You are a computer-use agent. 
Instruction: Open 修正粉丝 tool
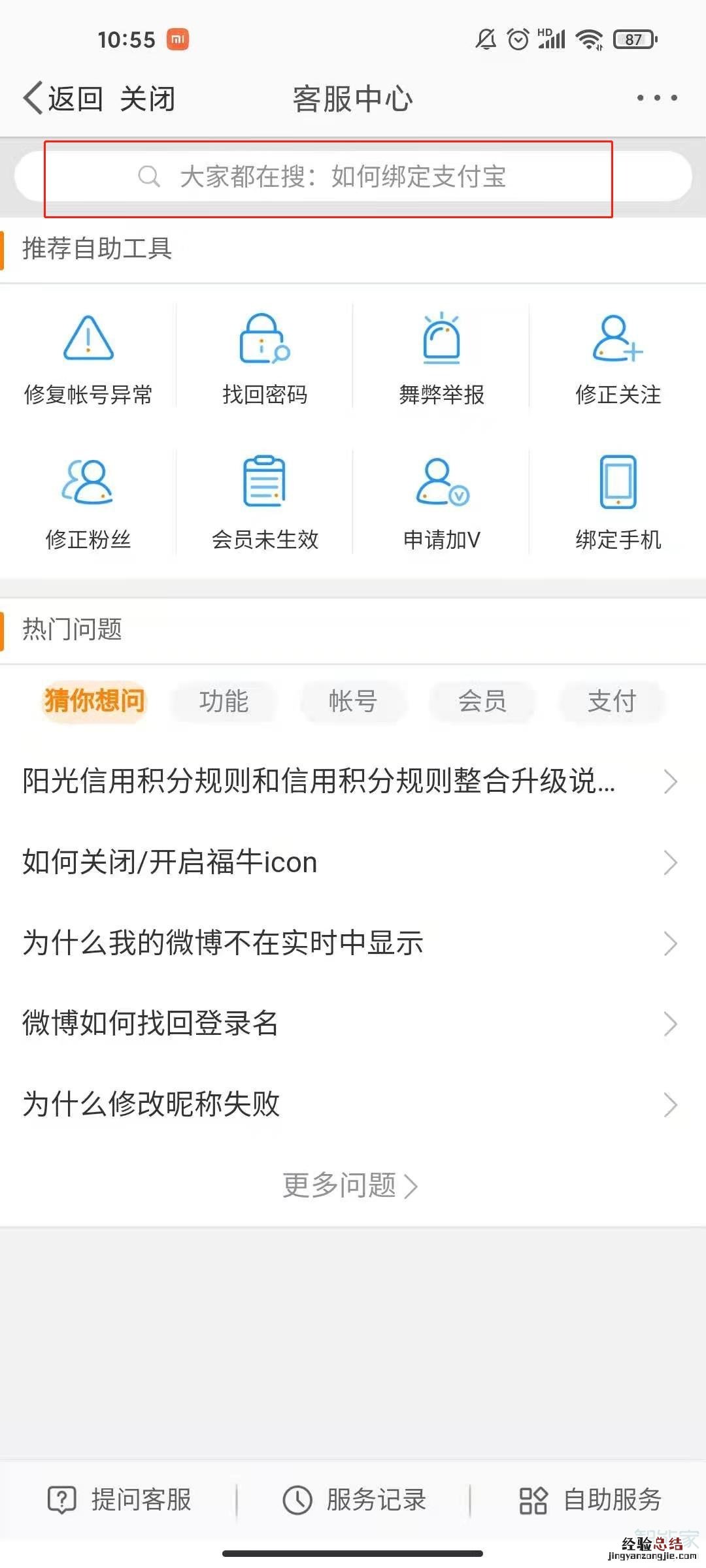tap(88, 503)
